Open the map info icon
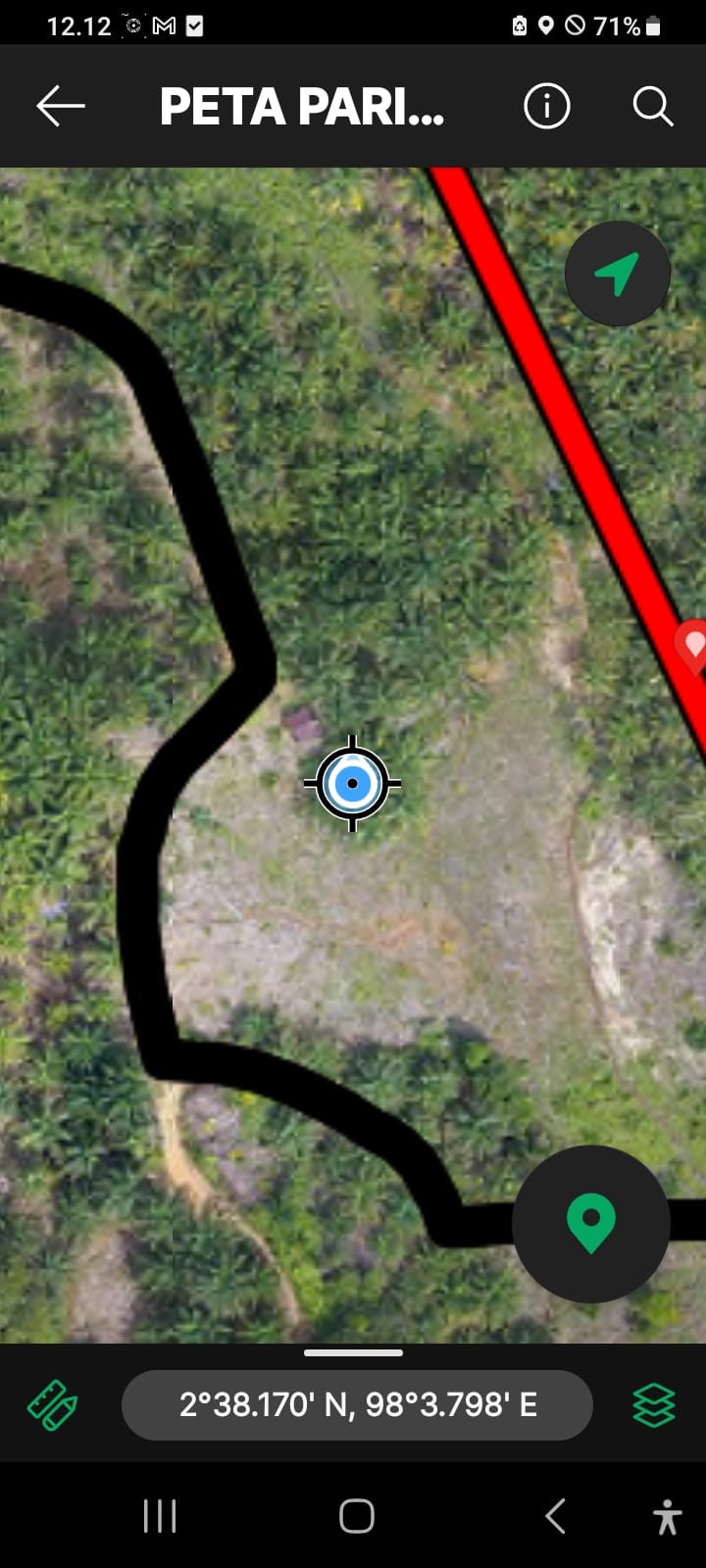This screenshot has height=1568, width=706. [547, 106]
